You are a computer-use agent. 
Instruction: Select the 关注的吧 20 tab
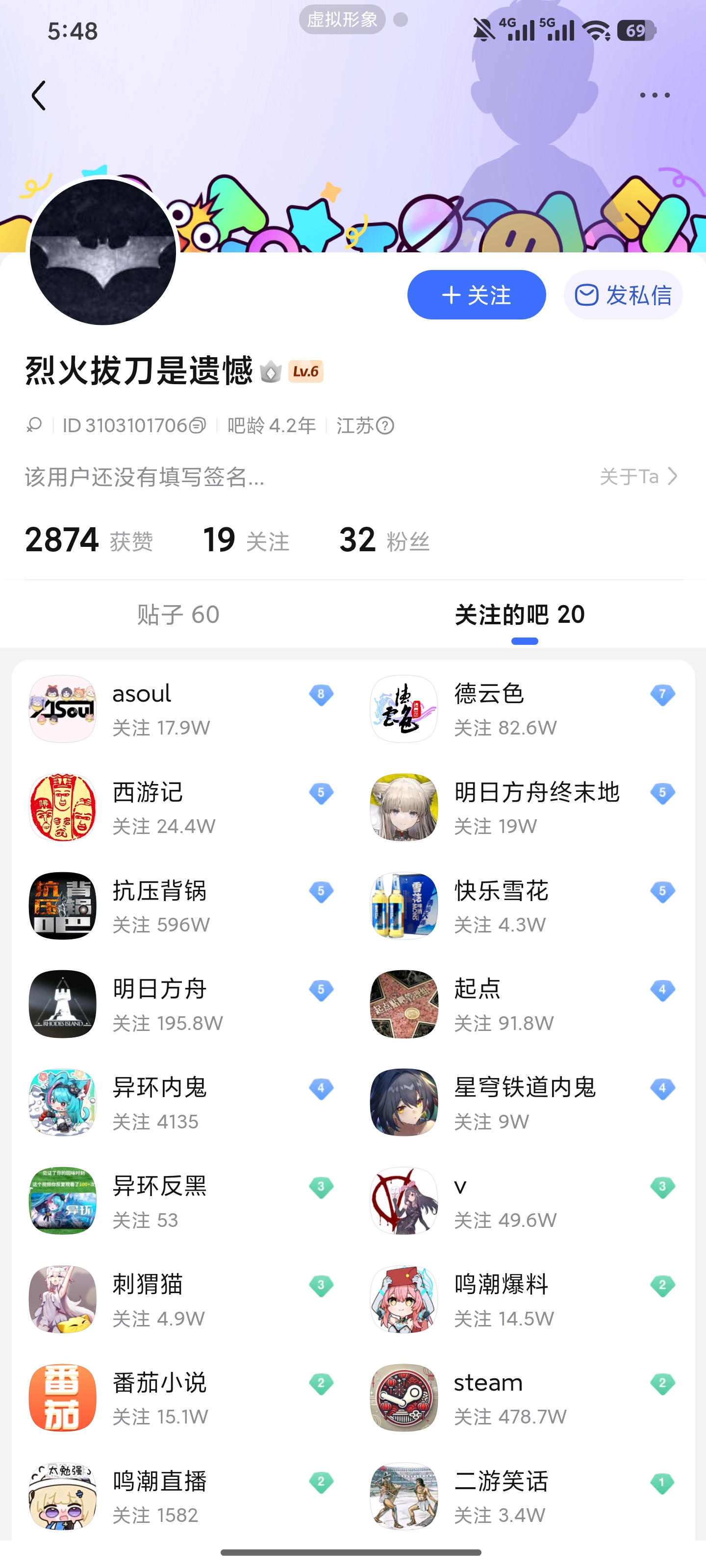coord(520,614)
